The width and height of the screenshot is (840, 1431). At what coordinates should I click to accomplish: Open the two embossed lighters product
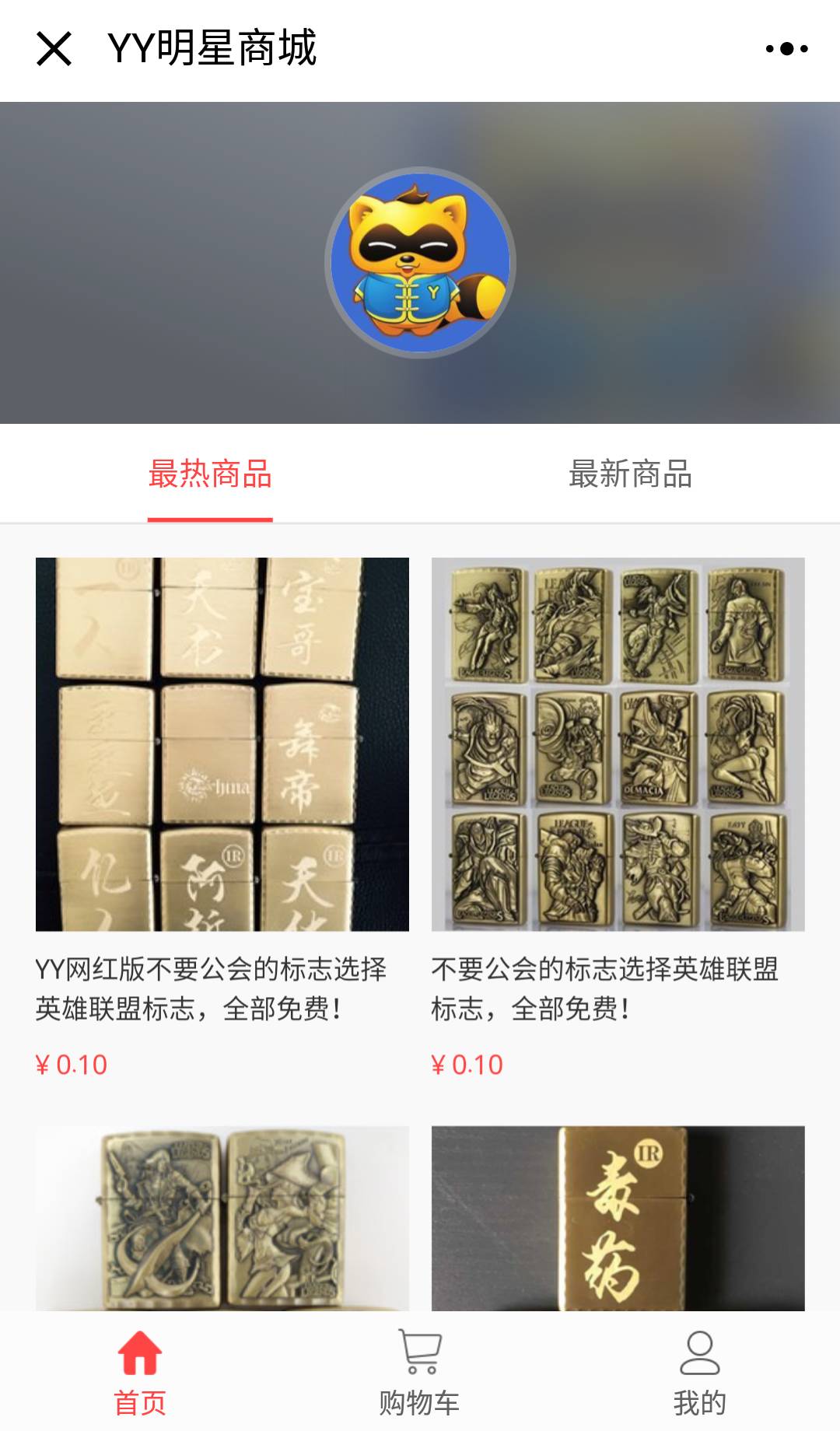(222, 1218)
